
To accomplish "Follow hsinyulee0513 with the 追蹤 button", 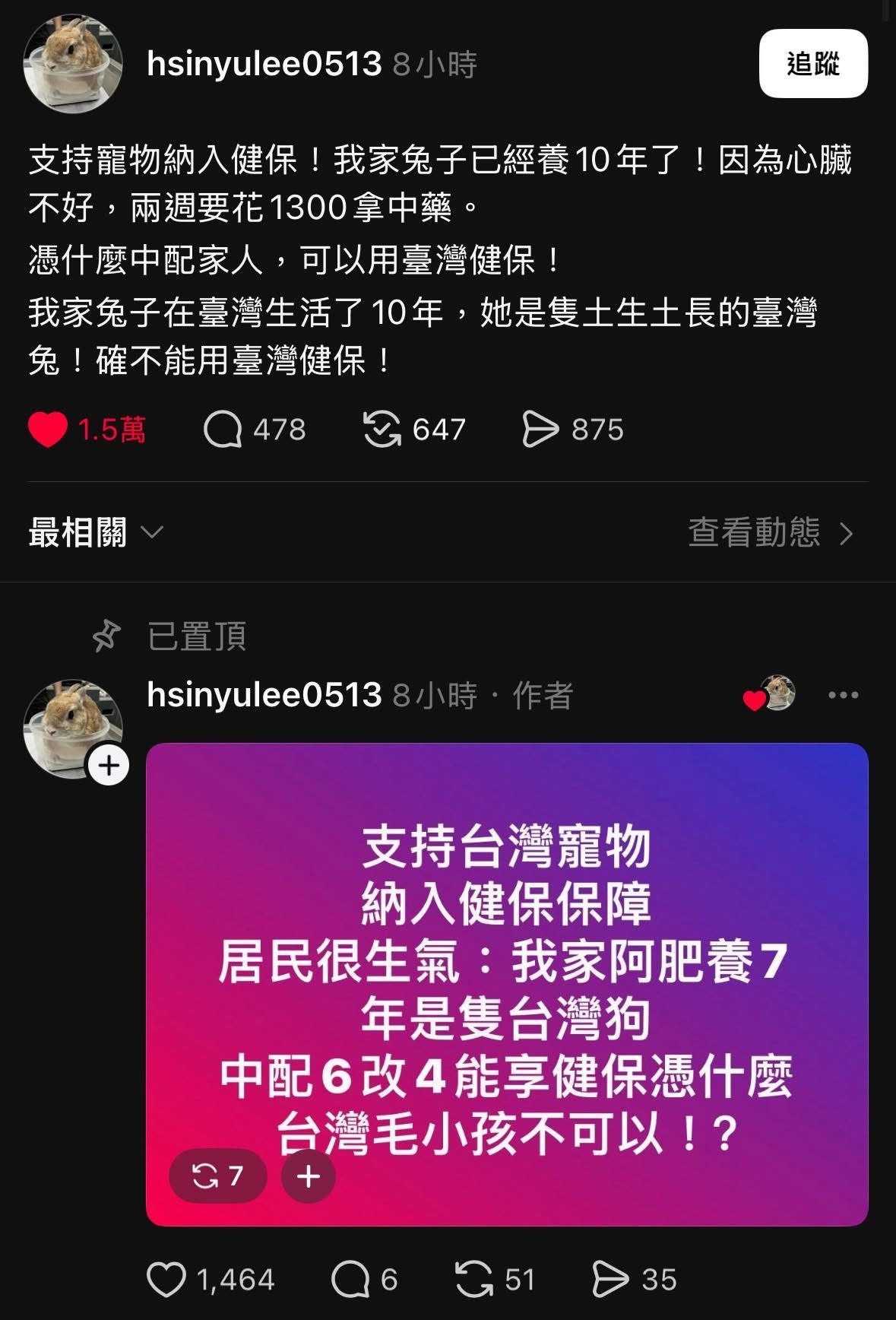I will click(x=812, y=64).
